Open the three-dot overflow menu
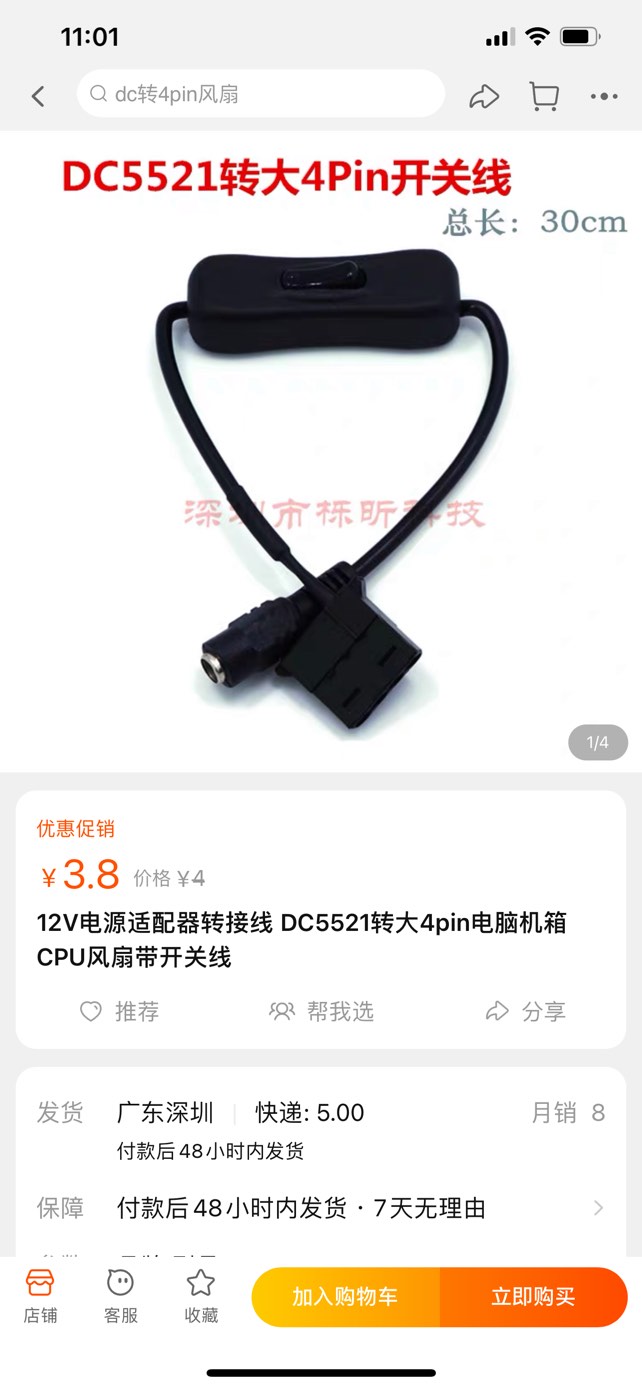 pos(604,96)
